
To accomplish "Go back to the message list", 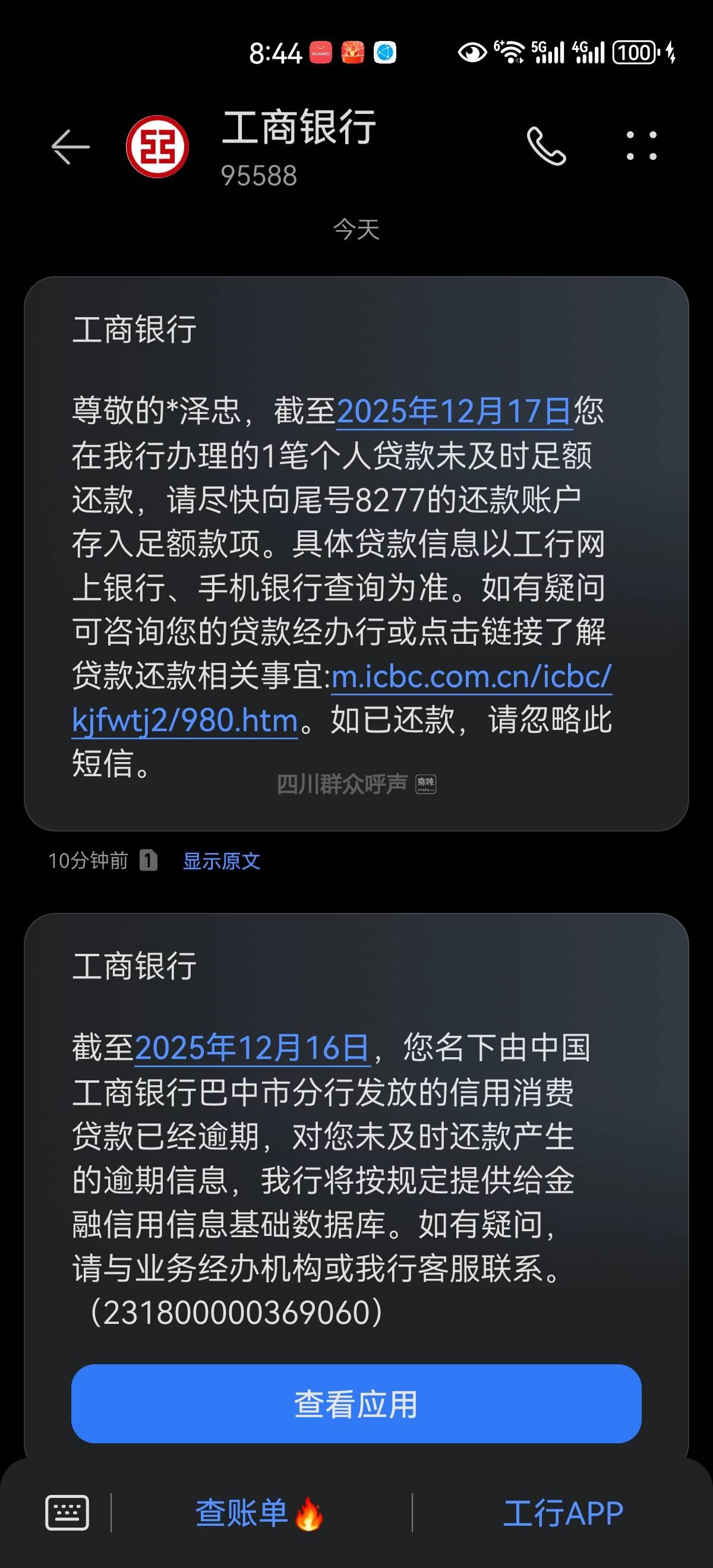I will [x=70, y=147].
